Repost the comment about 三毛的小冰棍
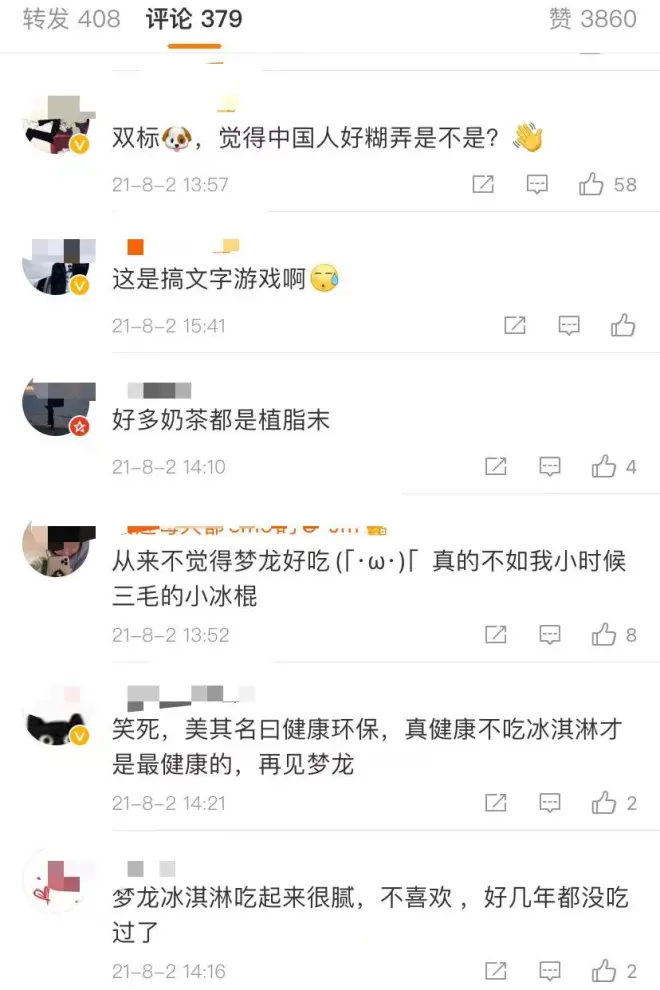 tap(495, 634)
